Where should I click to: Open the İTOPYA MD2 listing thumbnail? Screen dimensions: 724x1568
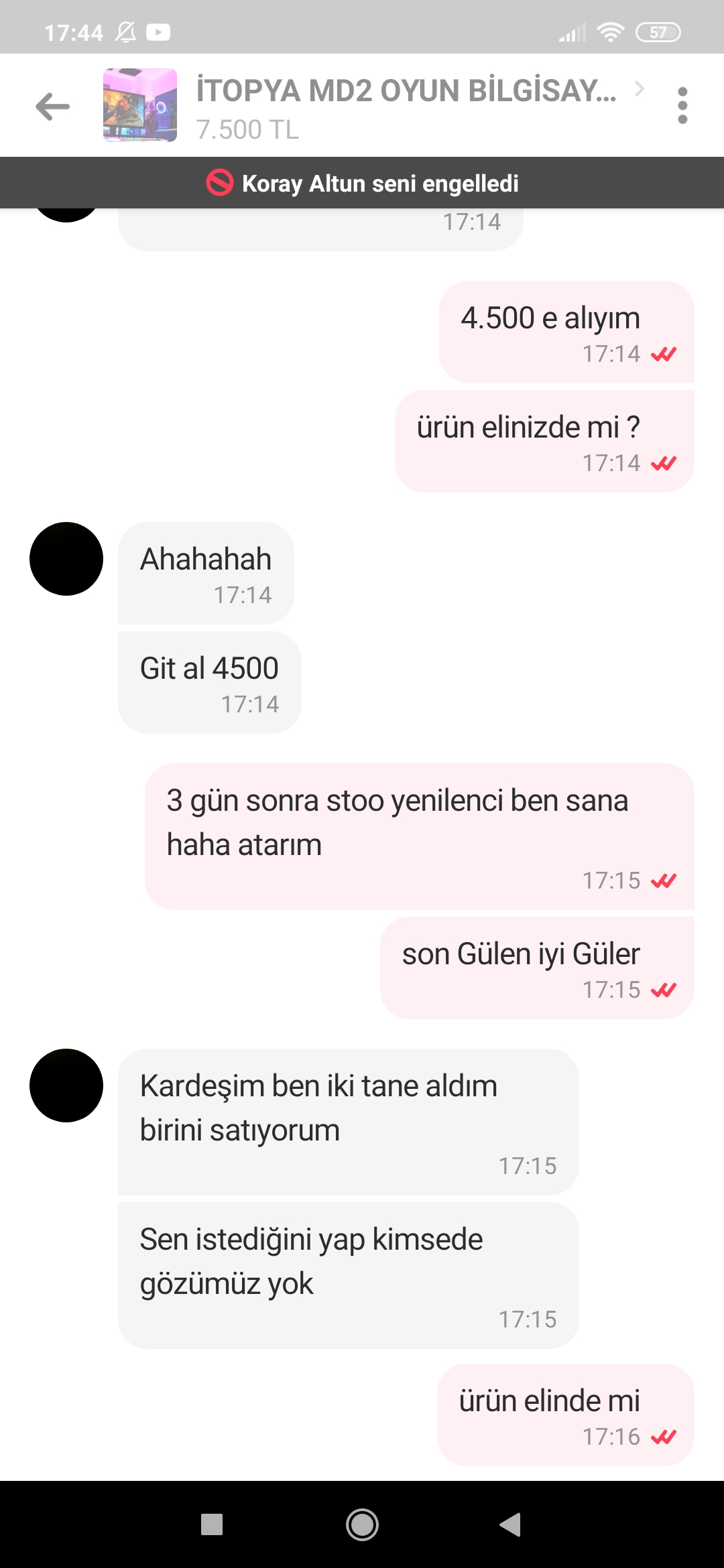click(140, 105)
